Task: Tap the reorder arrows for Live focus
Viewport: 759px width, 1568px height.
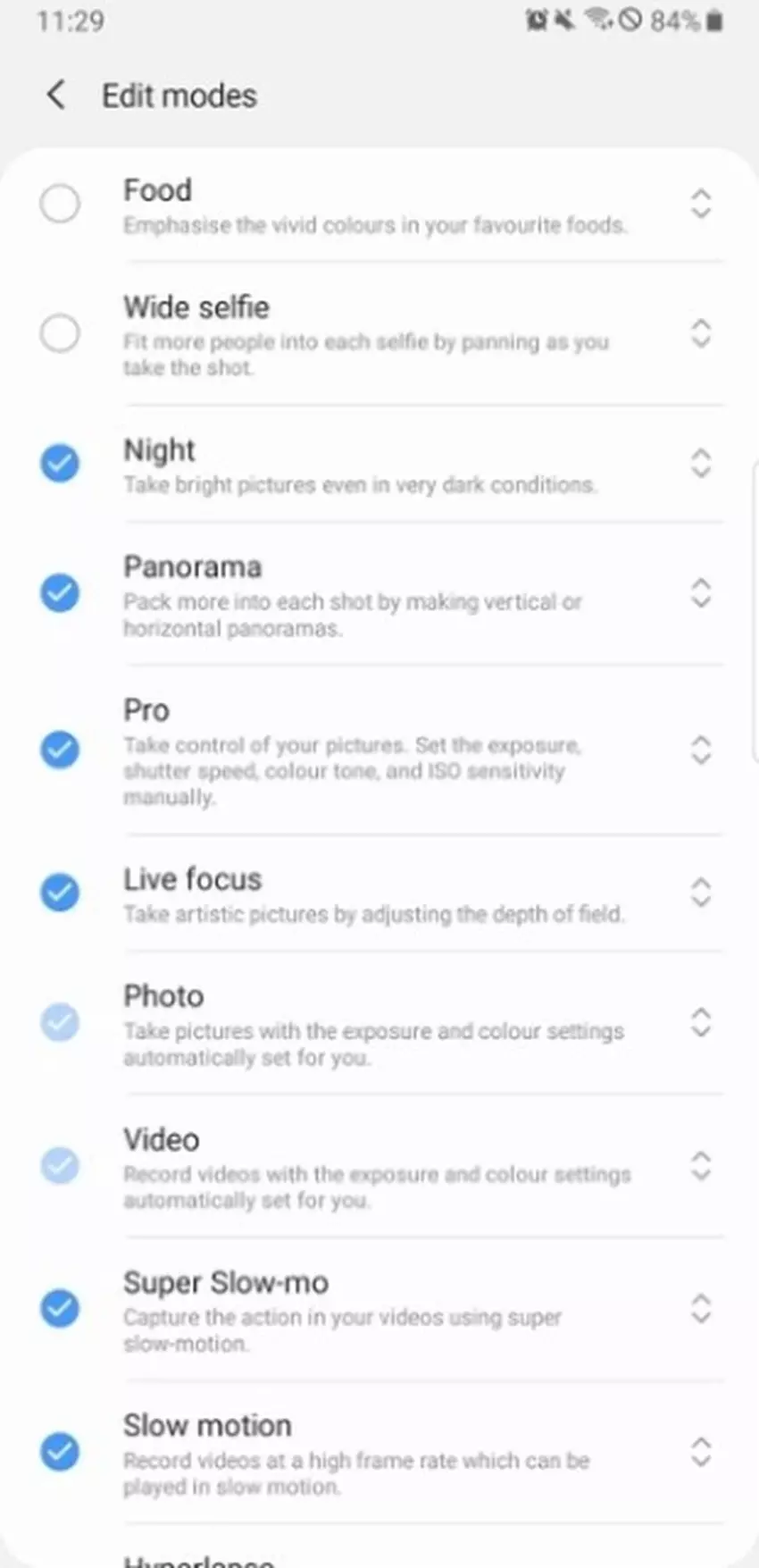Action: [701, 893]
